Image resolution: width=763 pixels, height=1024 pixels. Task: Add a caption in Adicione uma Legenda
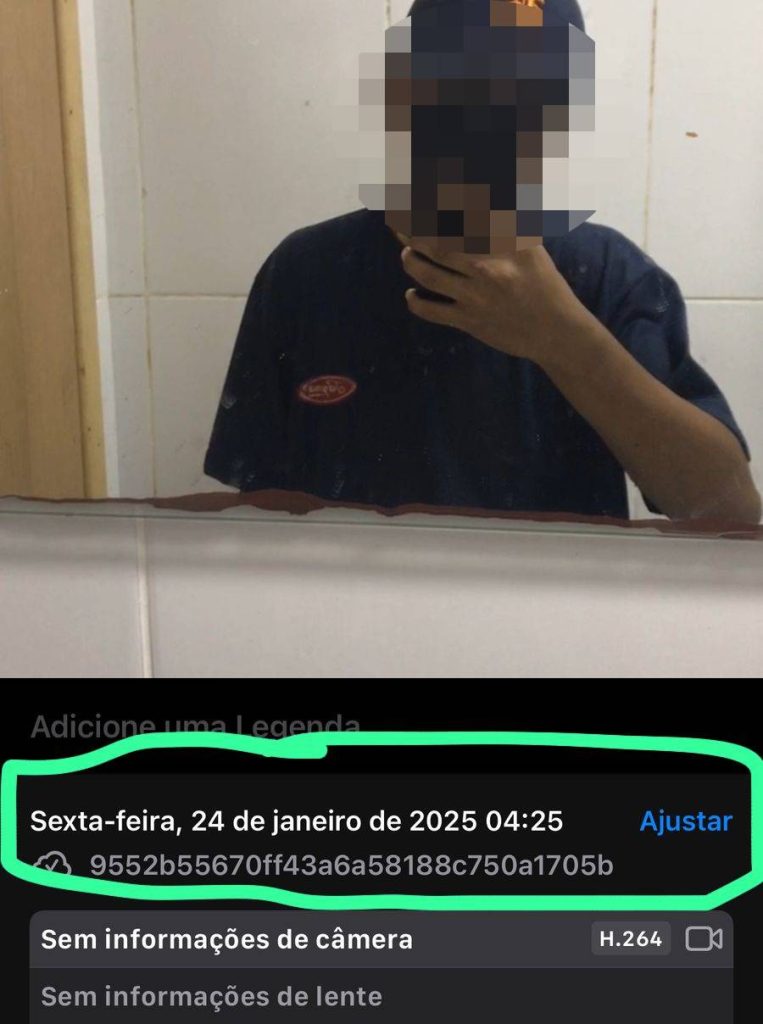195,726
